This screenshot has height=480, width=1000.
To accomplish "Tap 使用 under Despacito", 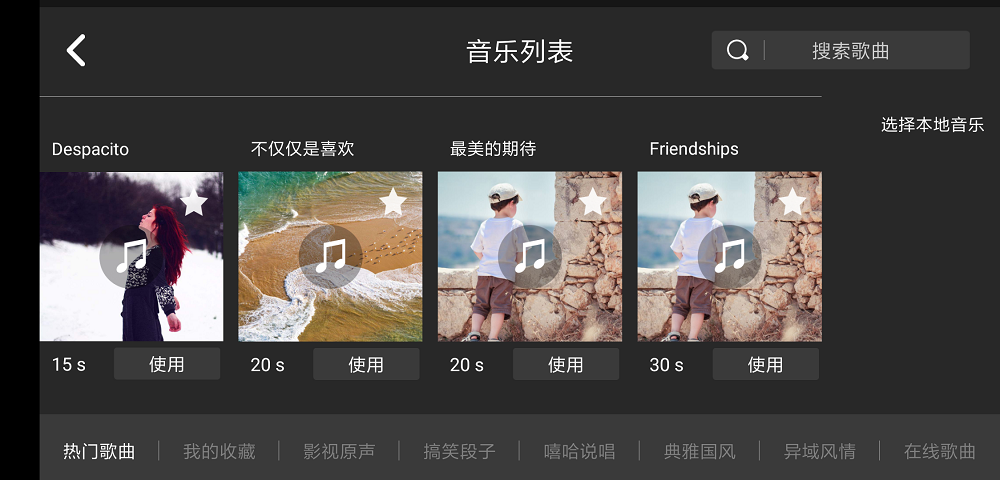I will click(x=166, y=364).
